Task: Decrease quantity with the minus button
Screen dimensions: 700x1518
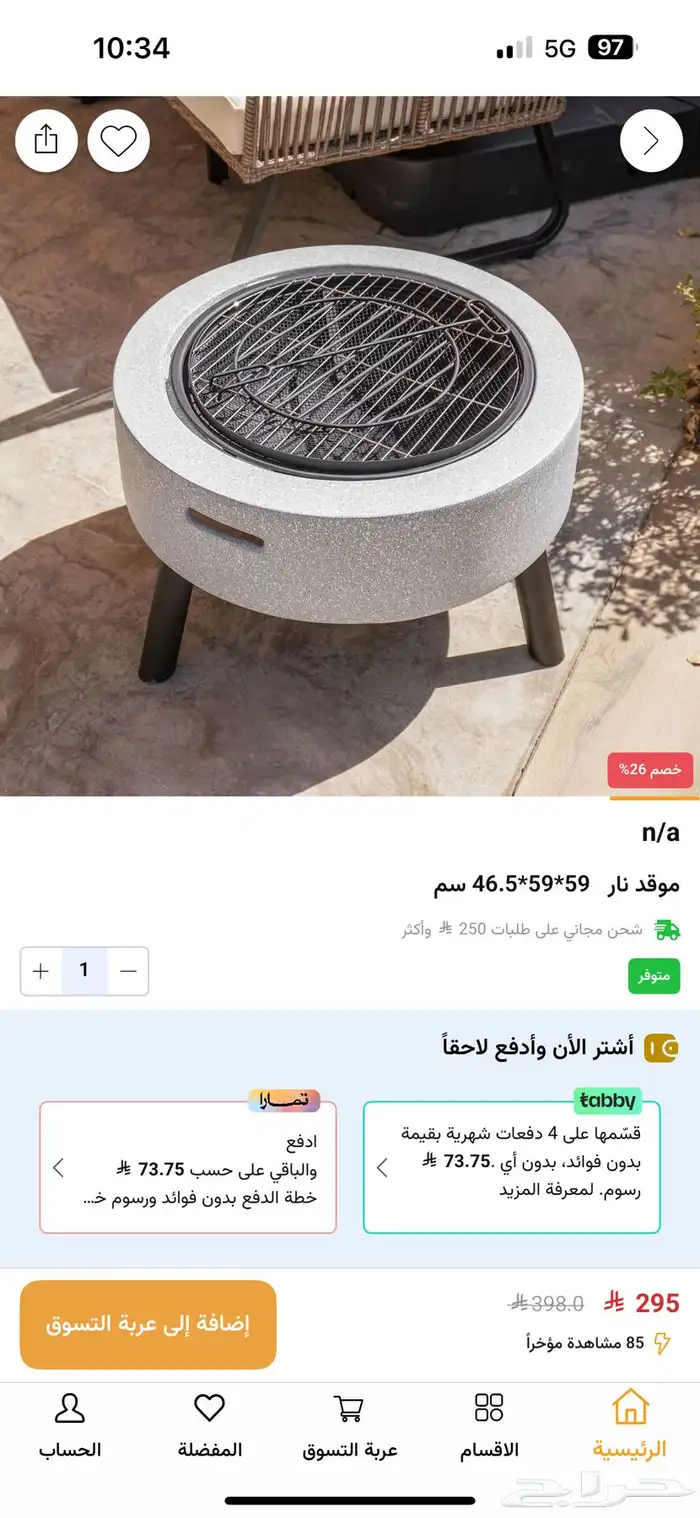Action: pos(128,970)
